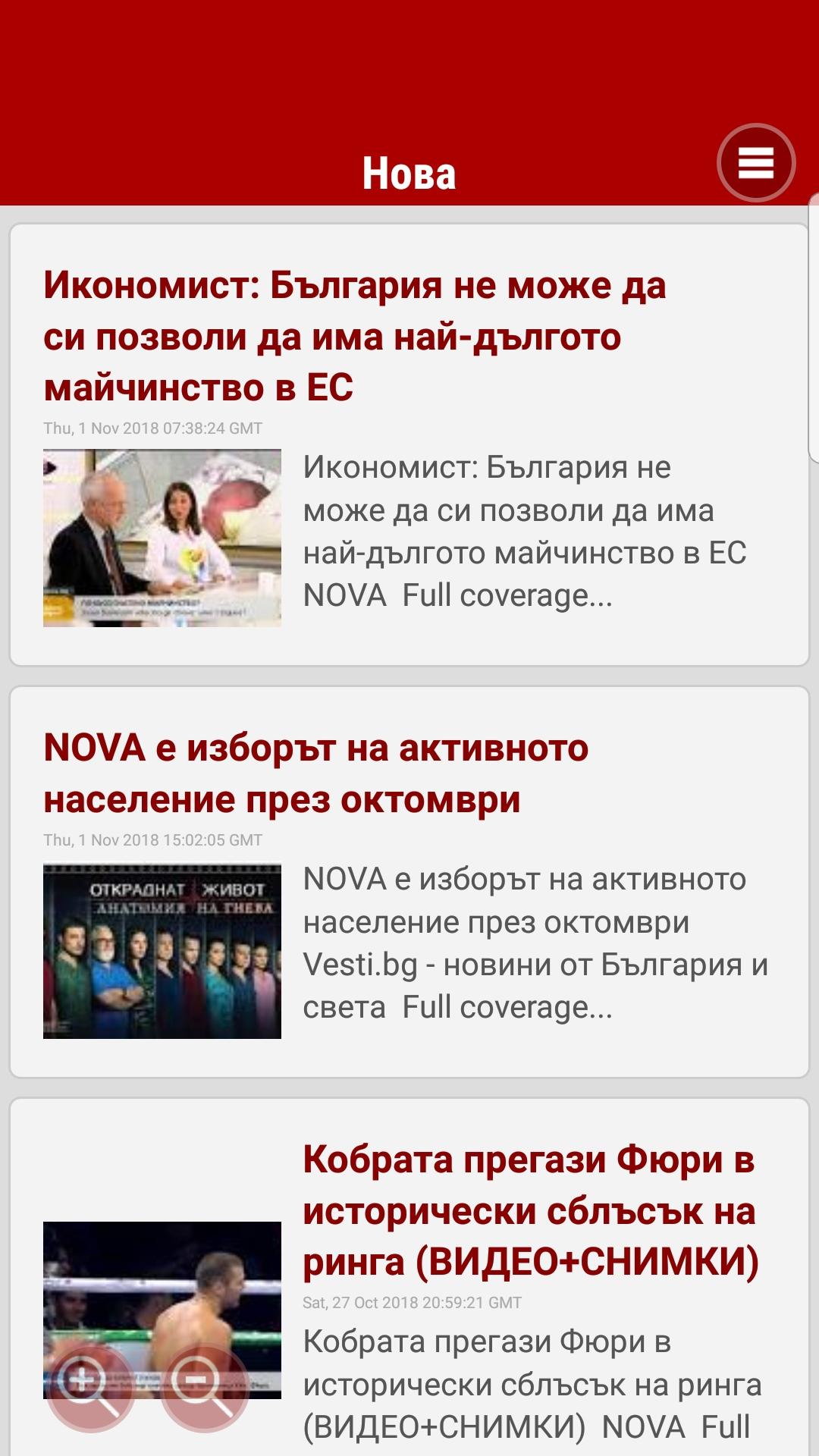Viewport: 819px width, 1456px height.
Task: Open the hamburger menu button
Action: pyautogui.click(x=755, y=162)
